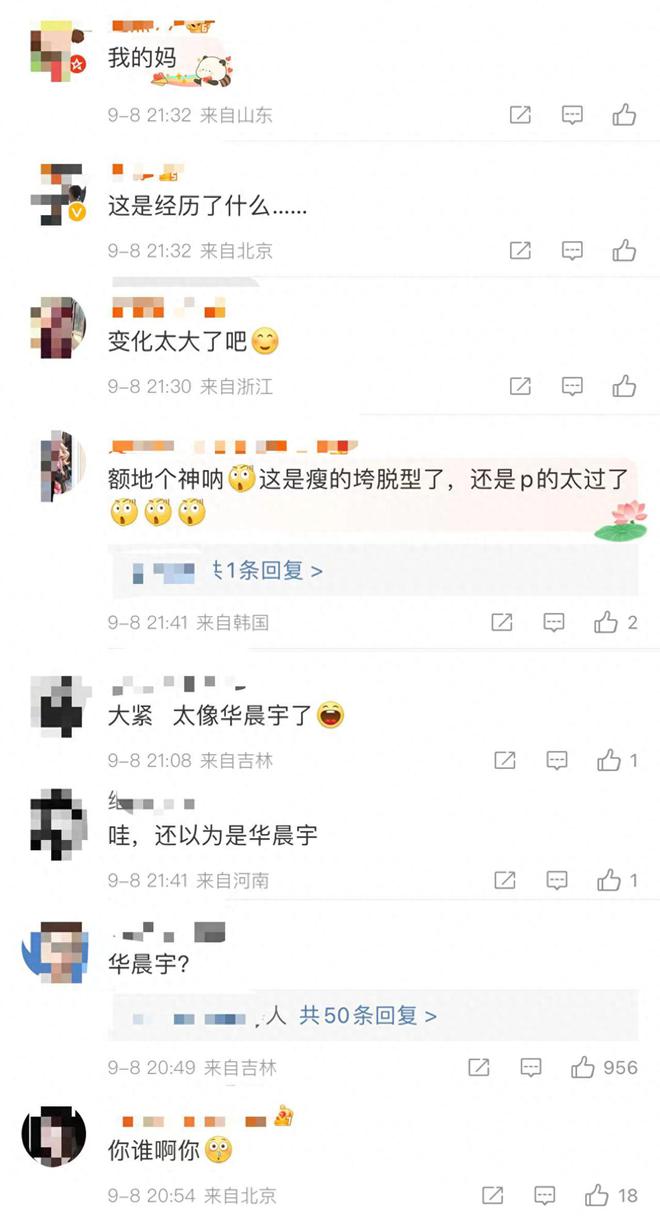This screenshot has height=1220, width=660.
Task: Open the 共50条回复 thread
Action: pos(368,1016)
